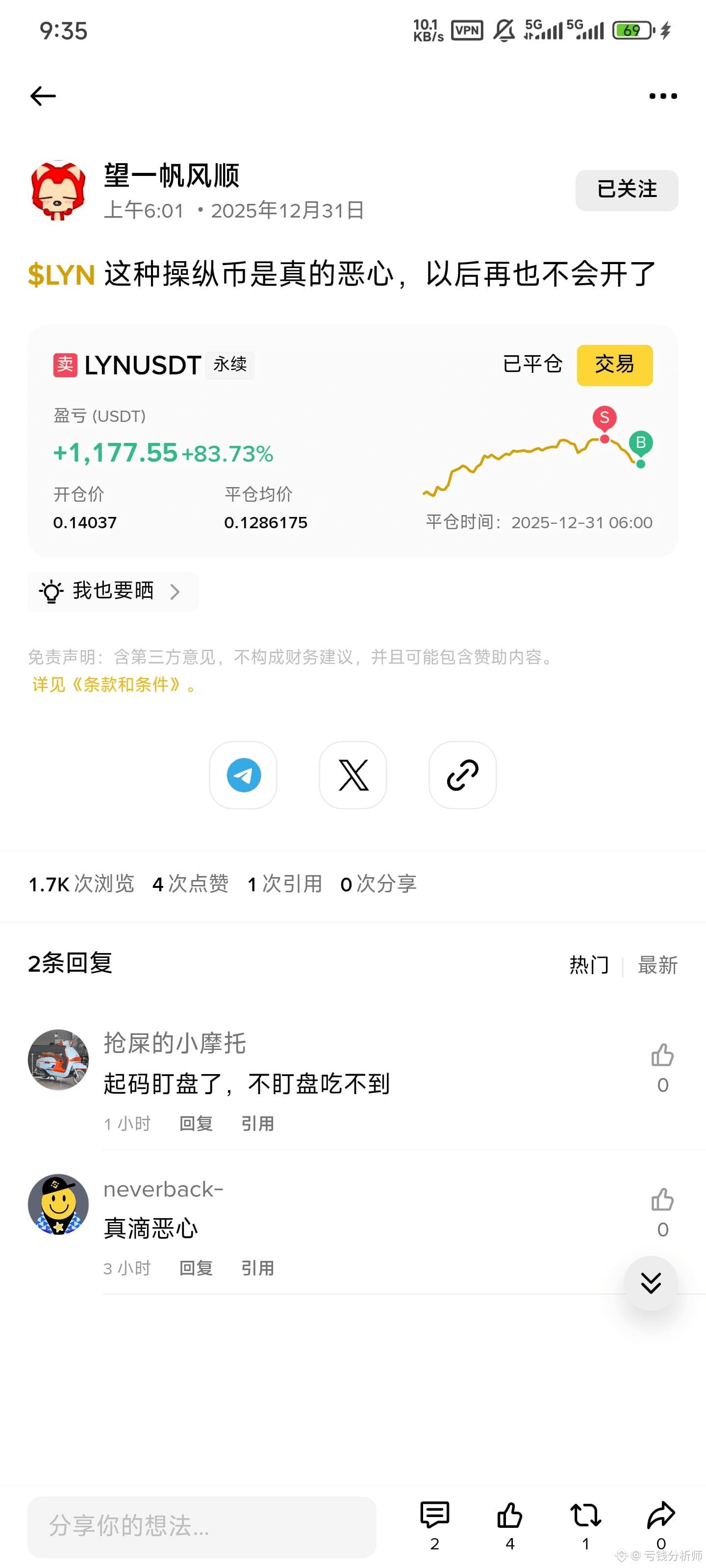Screen dimensions: 706x1568
Task: Open the three-dot overflow menu
Action: (x=662, y=96)
